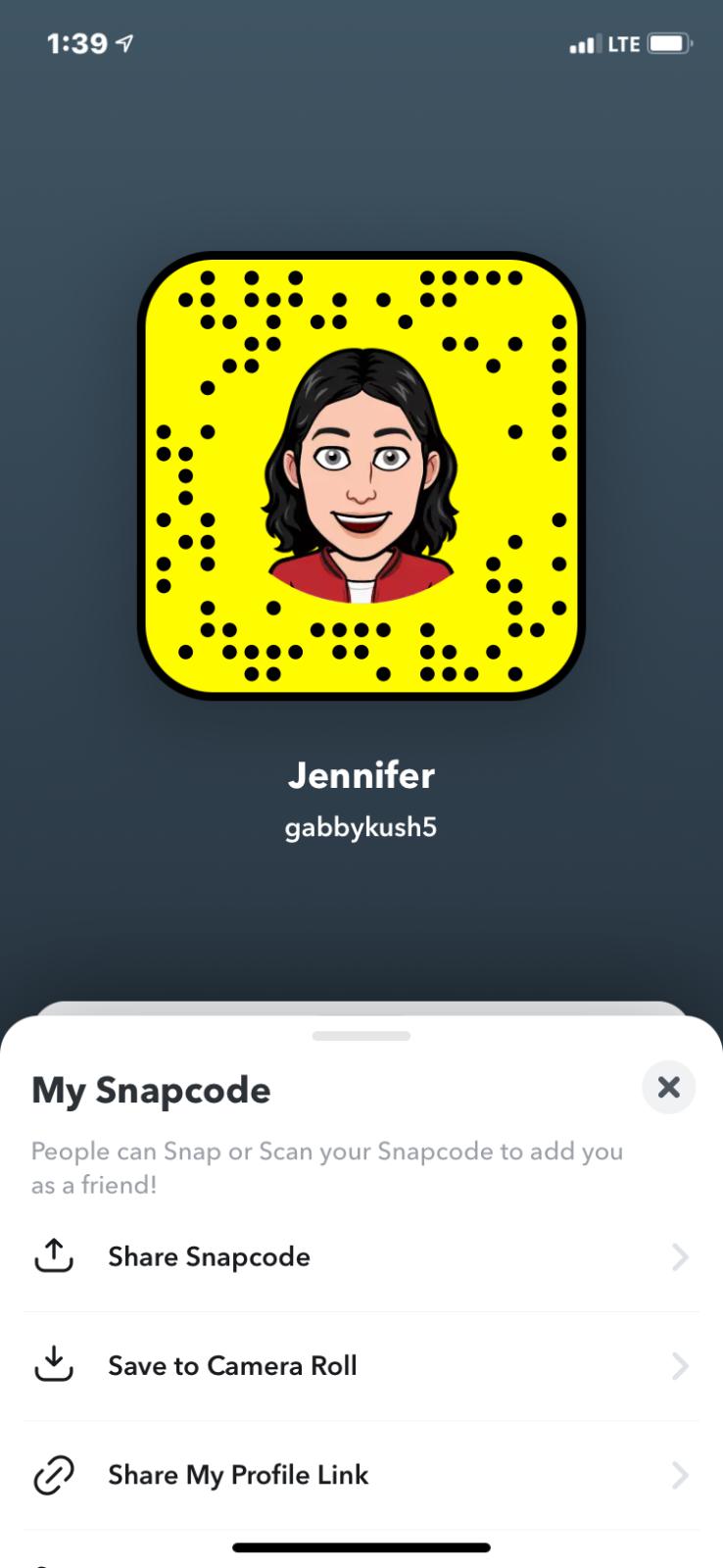This screenshot has height=1568, width=723.
Task: Choose Share My Profile Link
Action: coord(238,1475)
